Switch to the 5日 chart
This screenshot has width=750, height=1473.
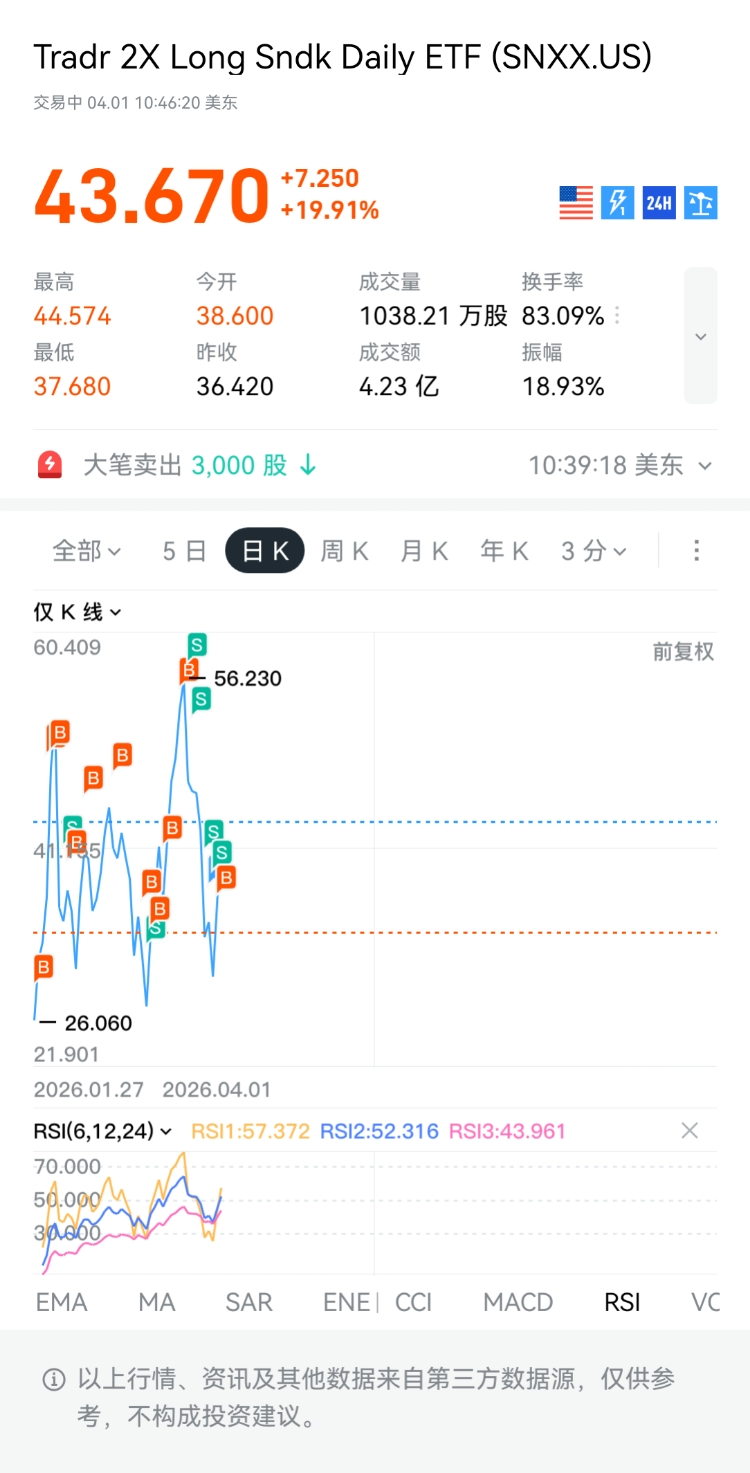click(x=184, y=551)
